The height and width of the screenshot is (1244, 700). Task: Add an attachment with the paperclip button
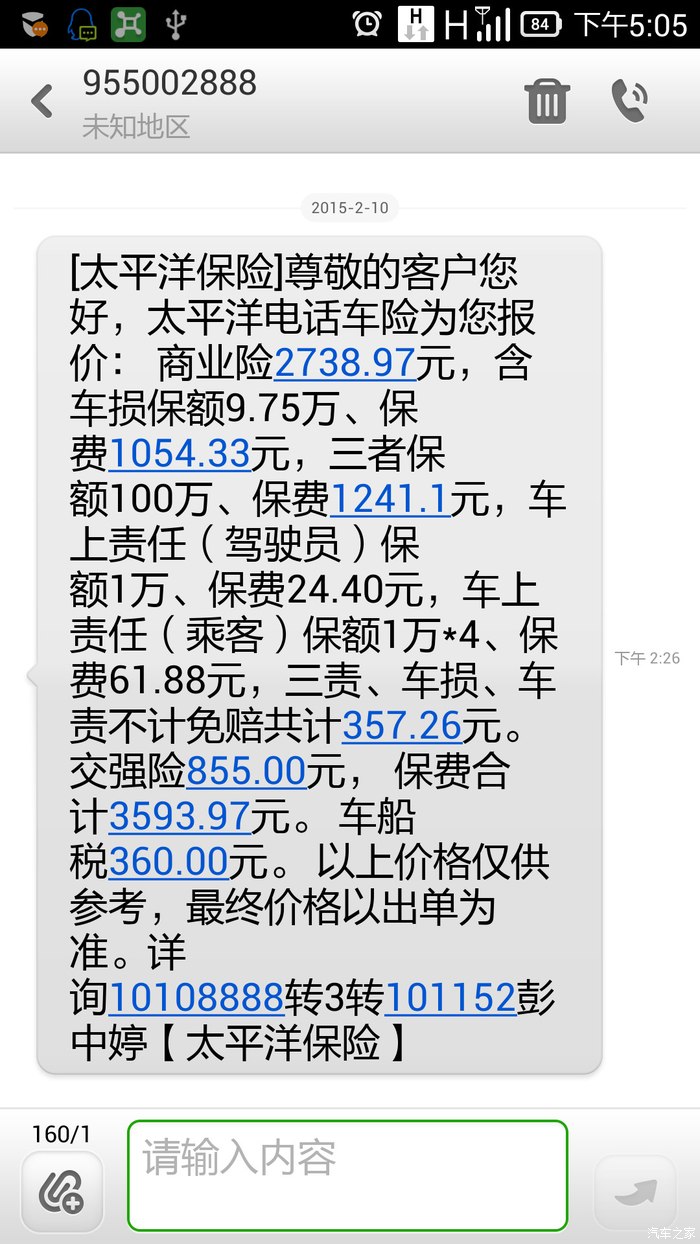tap(62, 1191)
